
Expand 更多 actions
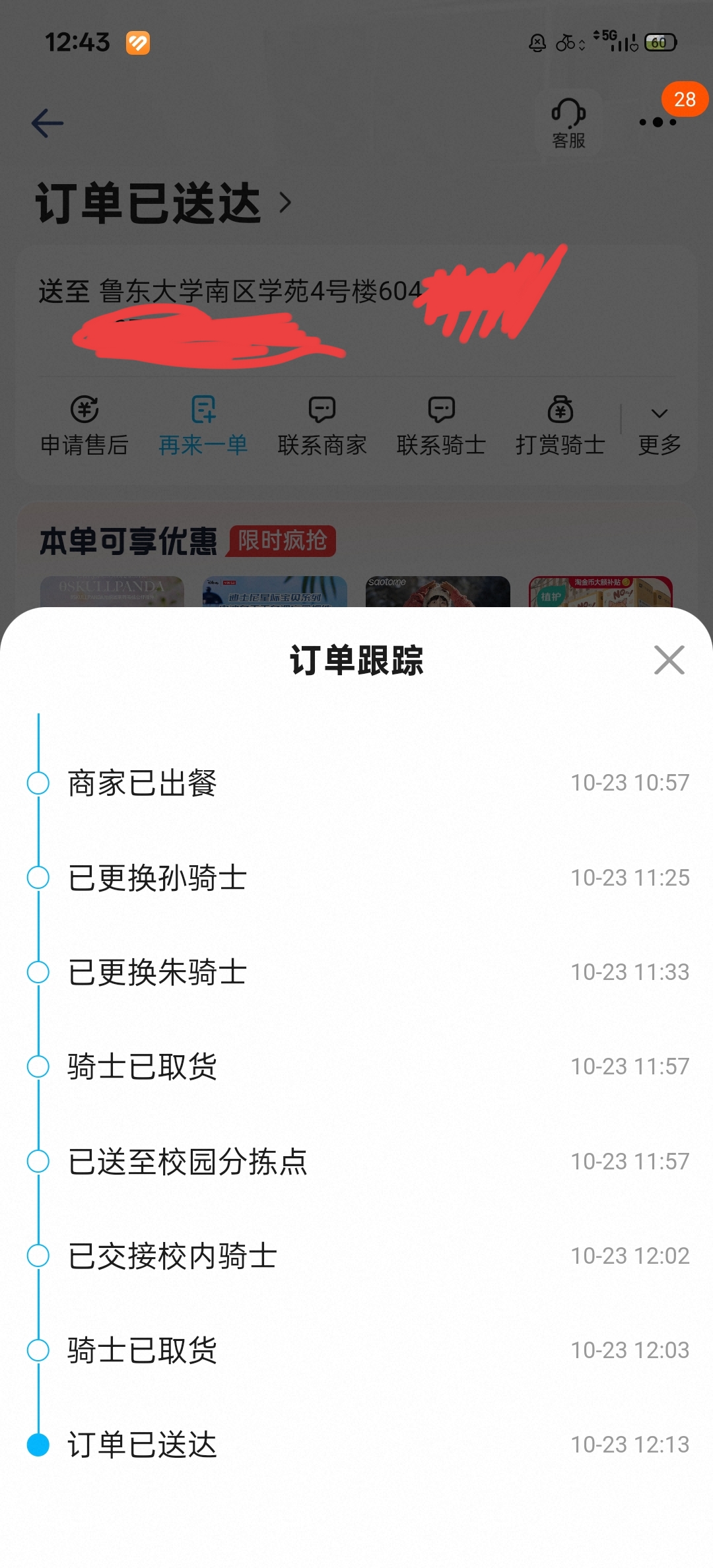click(x=659, y=429)
